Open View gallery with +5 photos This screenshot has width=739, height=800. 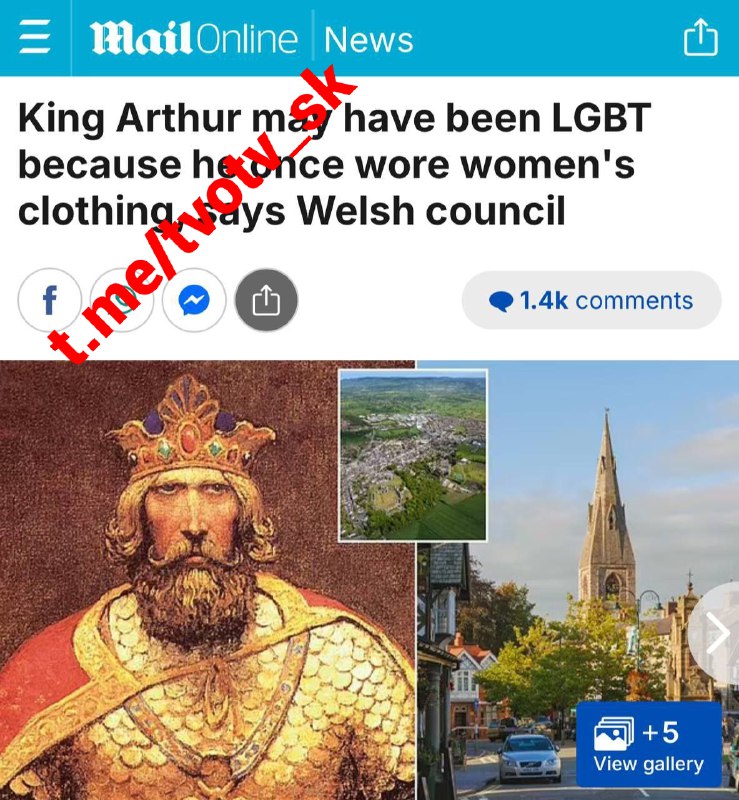click(648, 745)
